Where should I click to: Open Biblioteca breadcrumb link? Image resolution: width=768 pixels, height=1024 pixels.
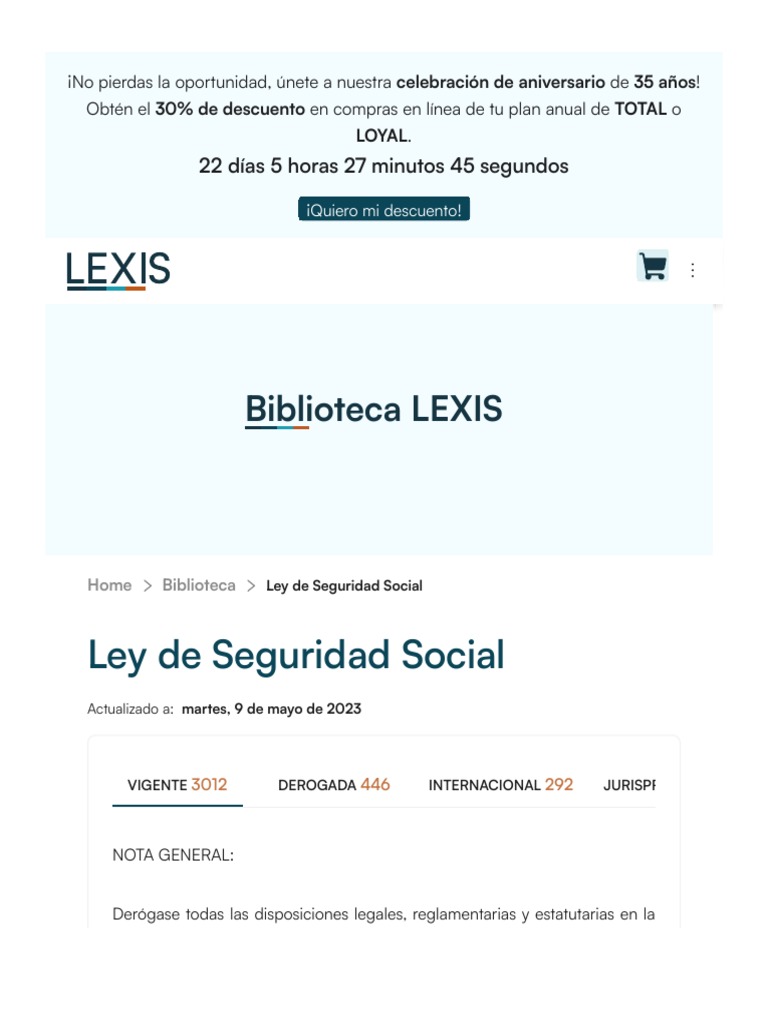point(199,585)
